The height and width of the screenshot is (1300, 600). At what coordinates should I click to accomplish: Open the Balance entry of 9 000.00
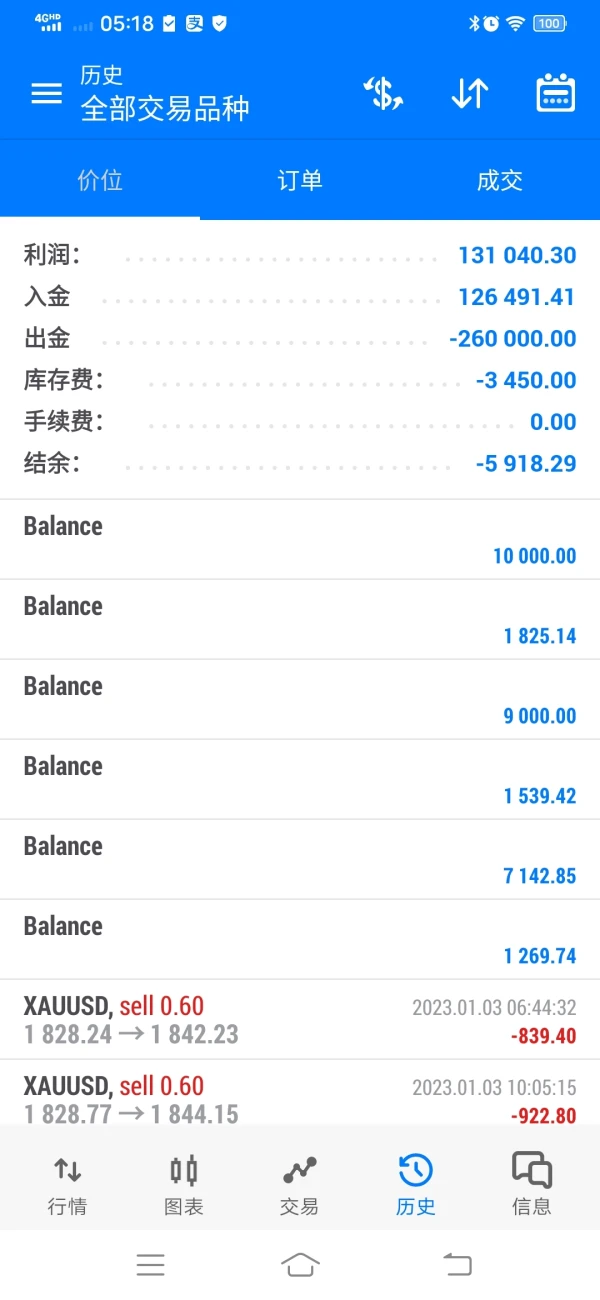click(x=300, y=700)
